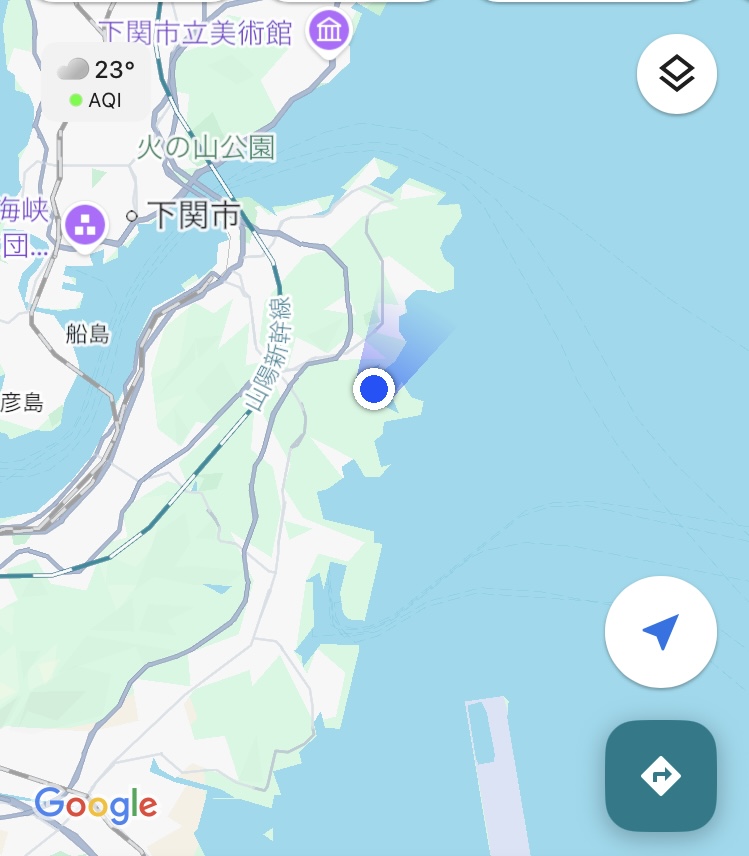This screenshot has height=856, width=749.
Task: Open the weather and AQI widget
Action: 97,83
